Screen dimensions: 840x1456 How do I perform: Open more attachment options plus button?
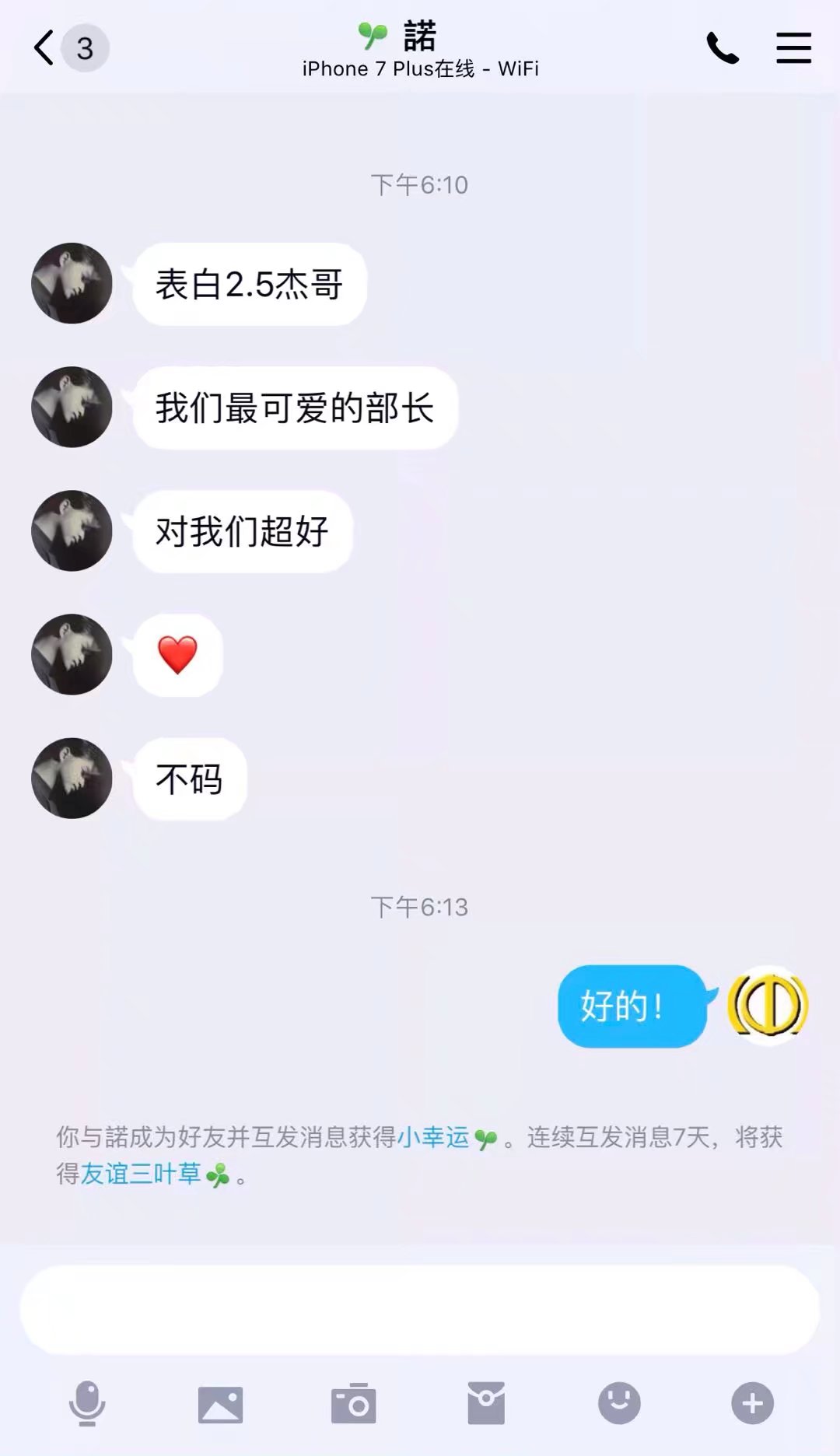pyautogui.click(x=752, y=1403)
